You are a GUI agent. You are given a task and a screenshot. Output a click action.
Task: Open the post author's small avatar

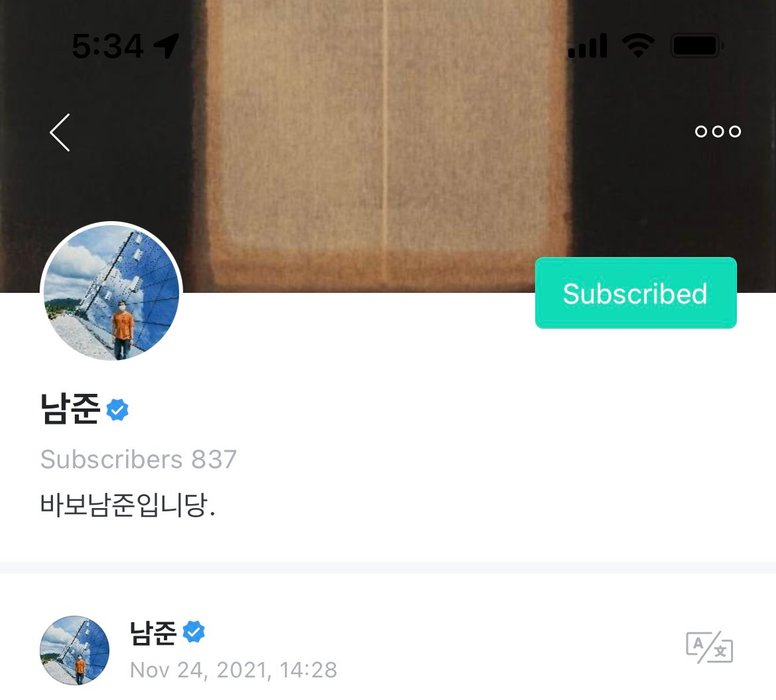pyautogui.click(x=75, y=650)
